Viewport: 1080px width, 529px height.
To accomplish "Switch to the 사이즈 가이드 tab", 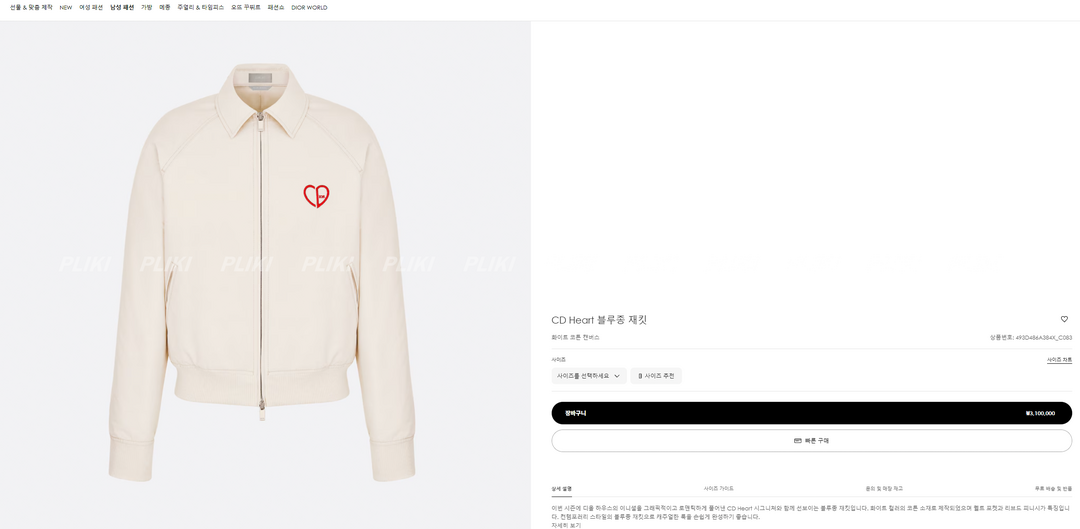I will (718, 488).
